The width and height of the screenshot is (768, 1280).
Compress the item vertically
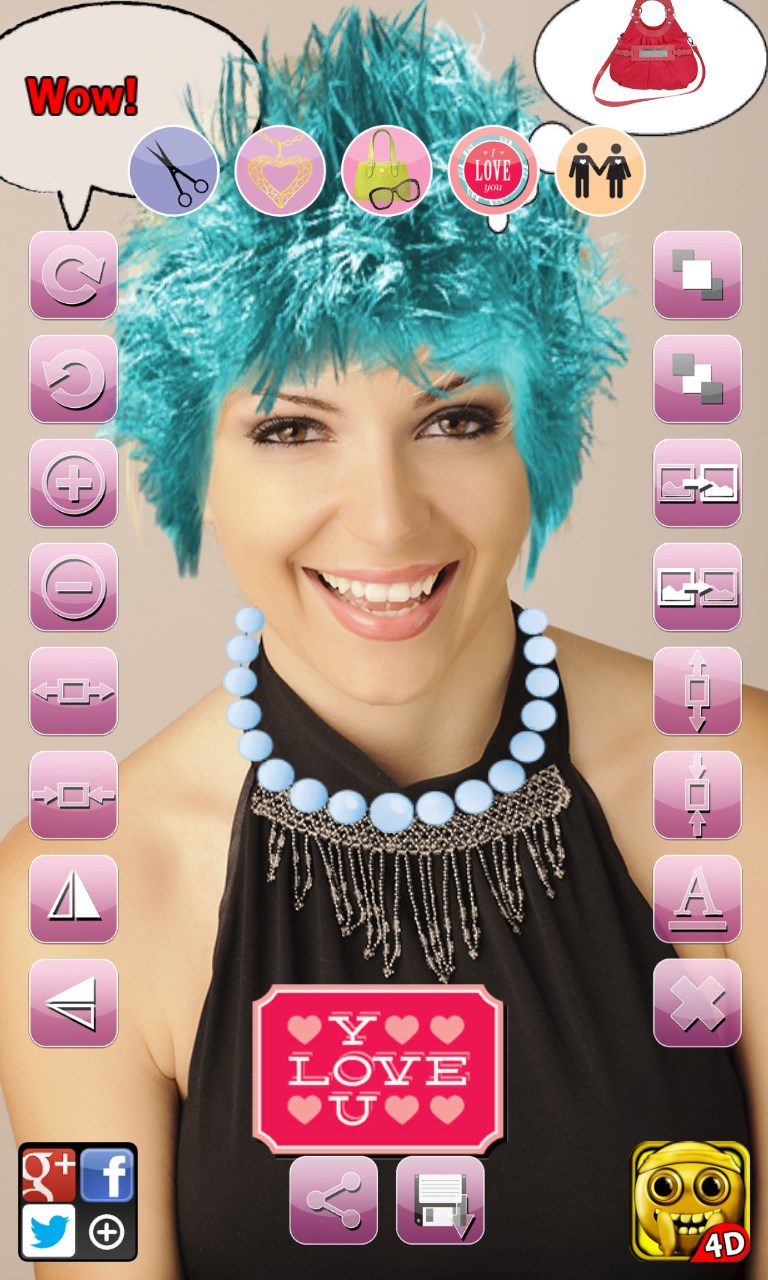click(697, 795)
